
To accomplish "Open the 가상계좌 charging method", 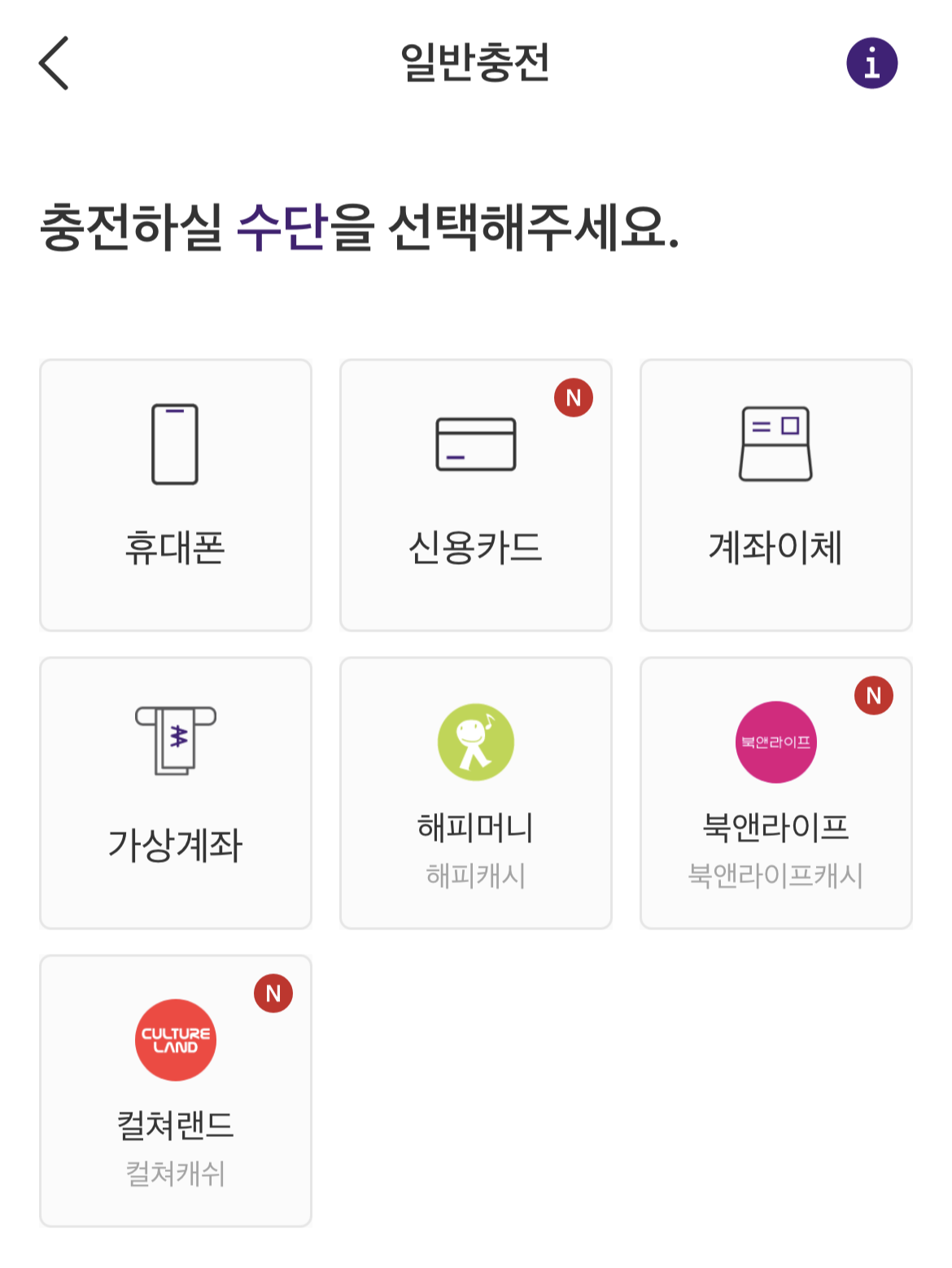I will coord(175,791).
